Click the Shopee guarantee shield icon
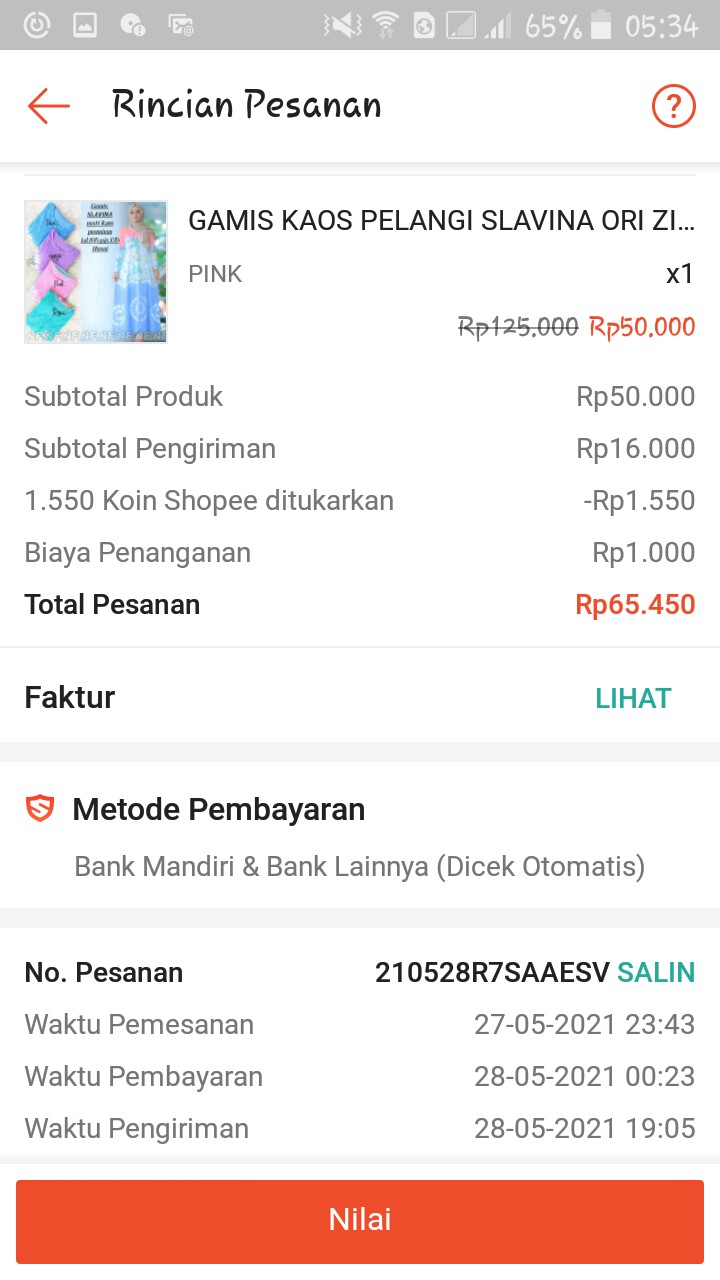This screenshot has height=1280, width=720. (38, 810)
